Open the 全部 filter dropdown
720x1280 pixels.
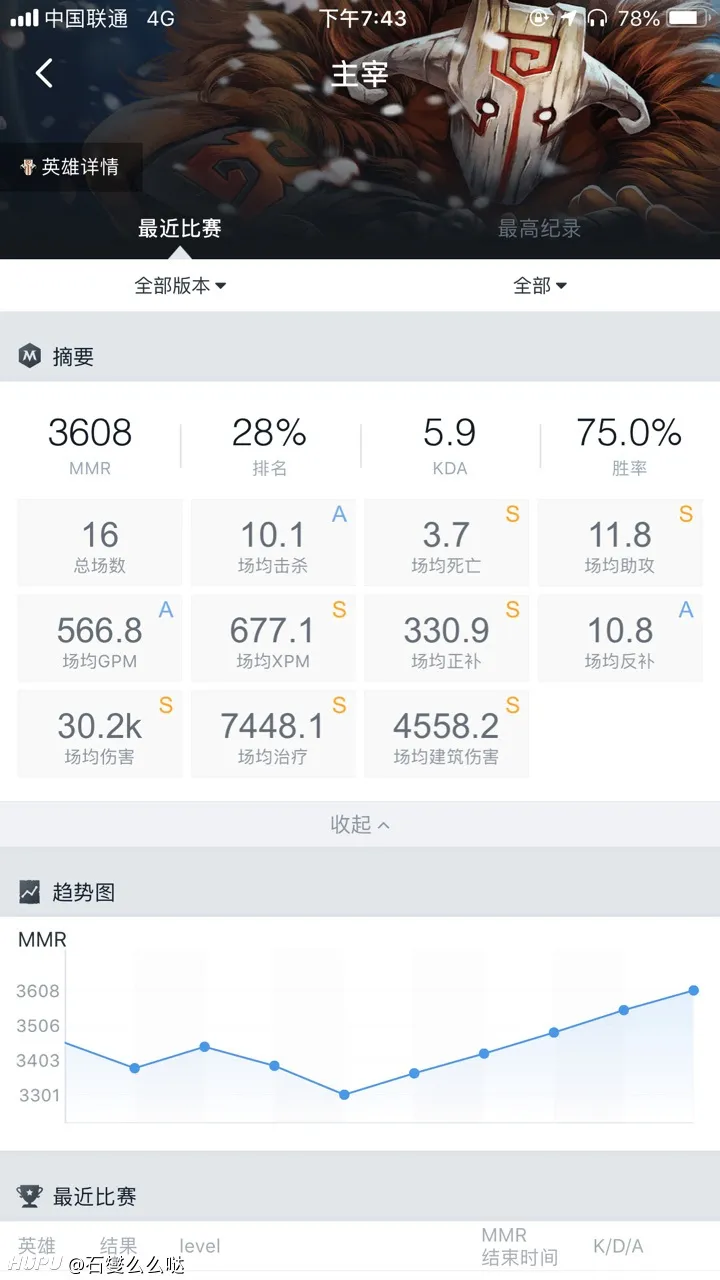pos(540,286)
